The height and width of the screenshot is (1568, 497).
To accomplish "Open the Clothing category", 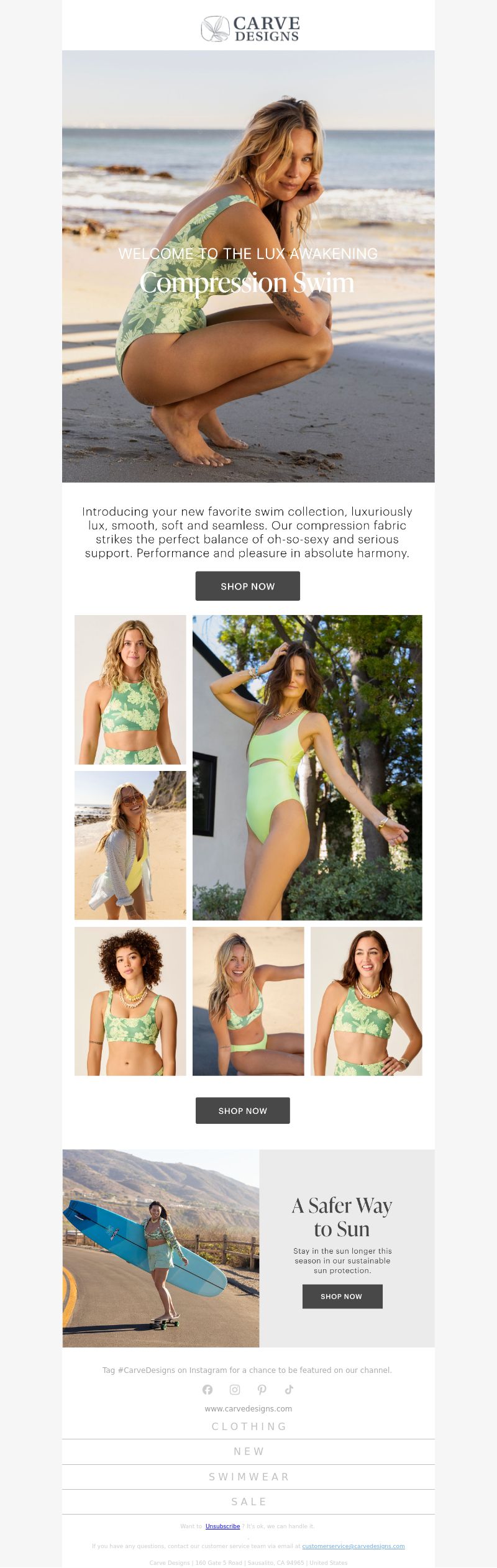I will (248, 1426).
